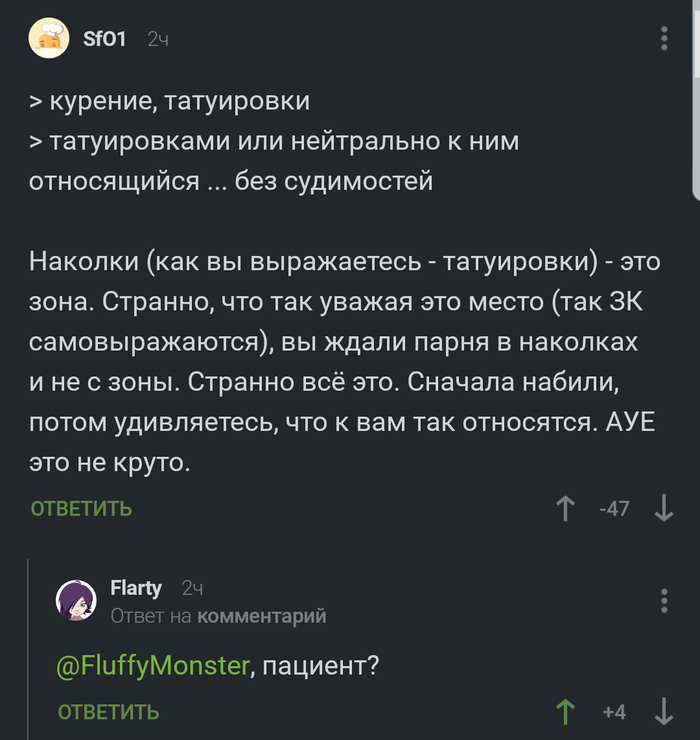Screen dimensions: 700x740
Task: Open the Flarty username link
Action: pos(135,588)
